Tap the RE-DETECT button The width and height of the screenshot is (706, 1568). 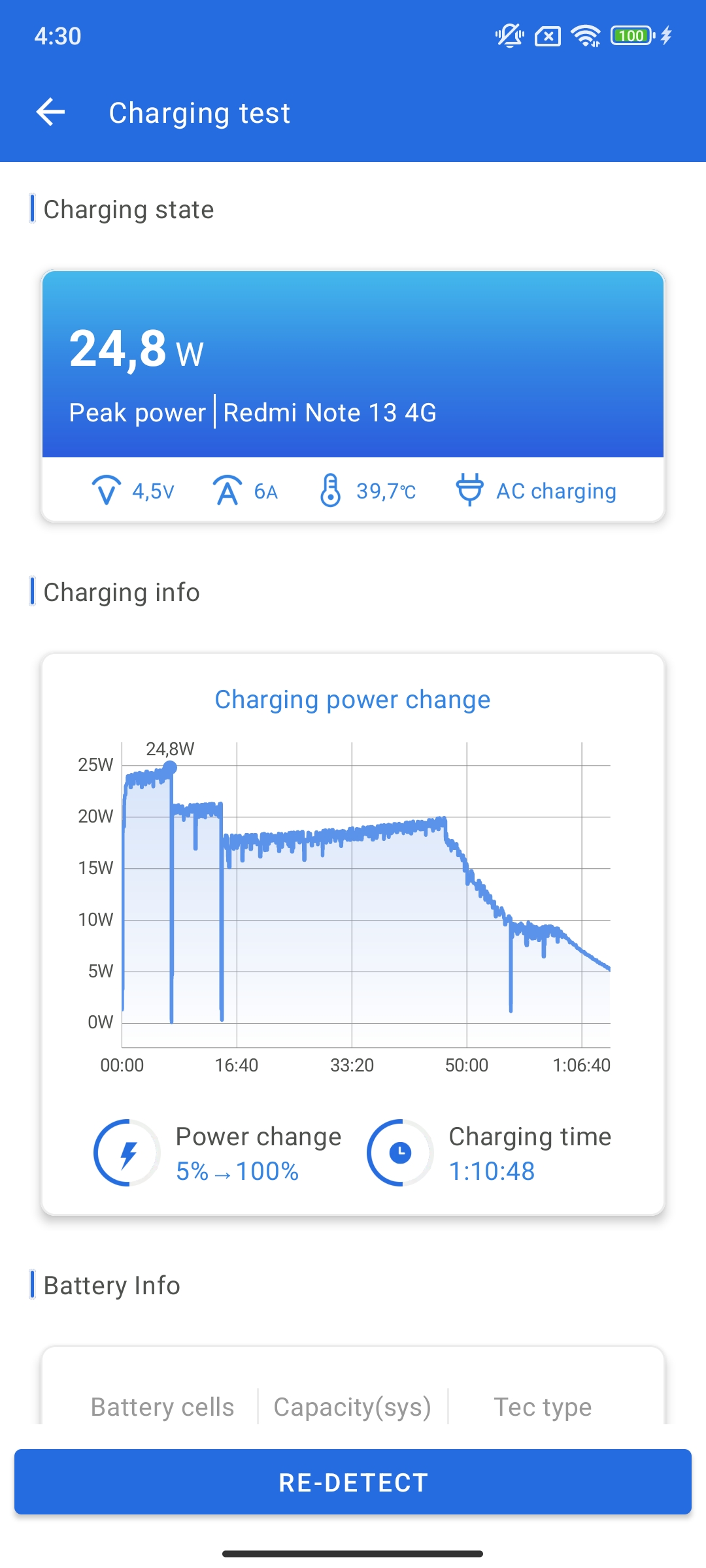tap(353, 1482)
